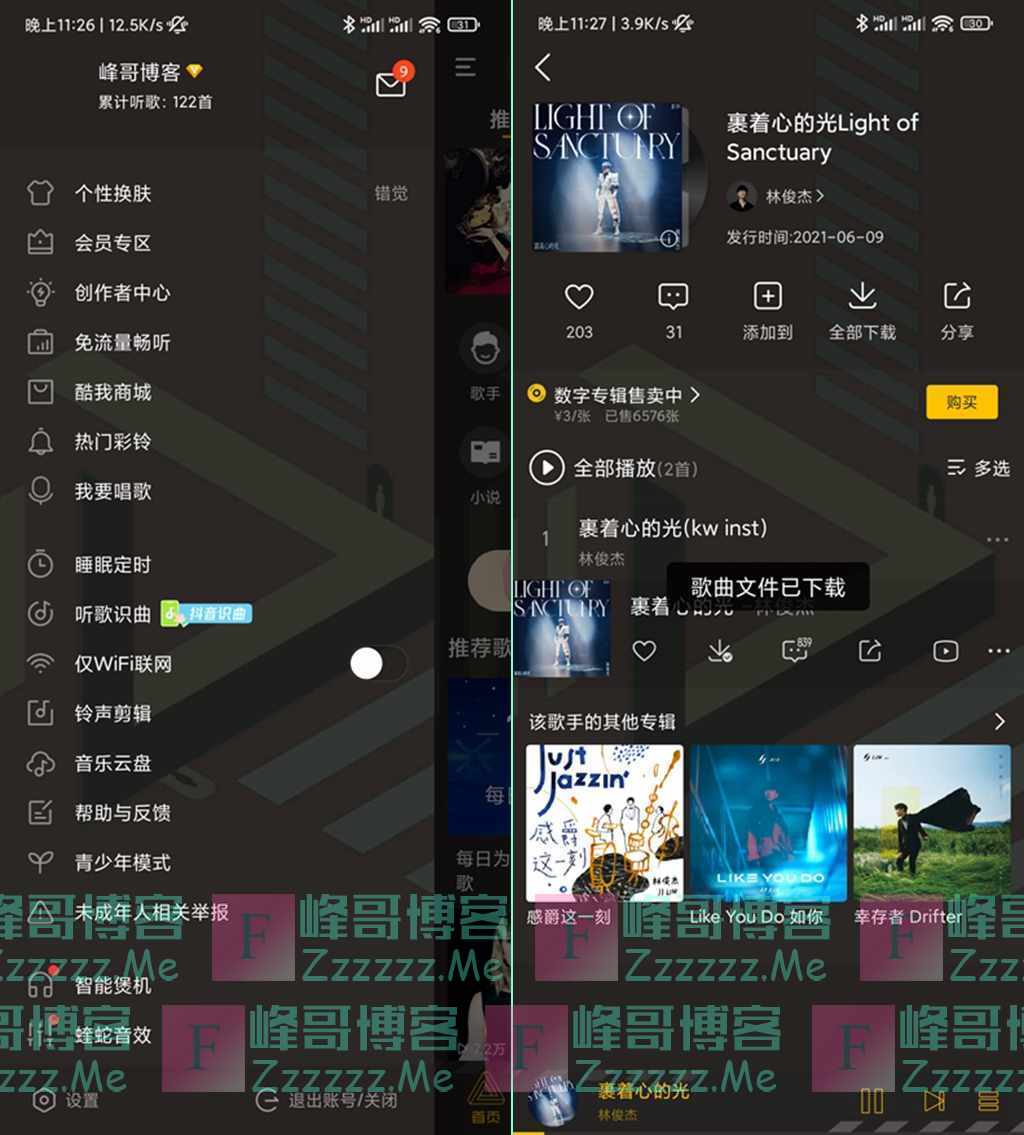Open 铃声剪辑 ringtone editor
The width and height of the screenshot is (1024, 1135).
coord(112,713)
